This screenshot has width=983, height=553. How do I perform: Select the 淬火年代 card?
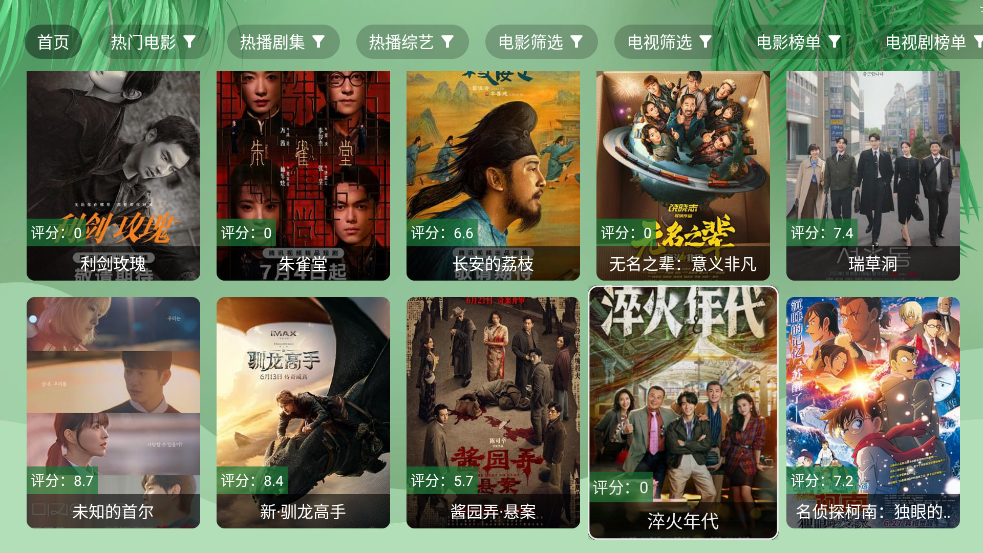coord(683,412)
